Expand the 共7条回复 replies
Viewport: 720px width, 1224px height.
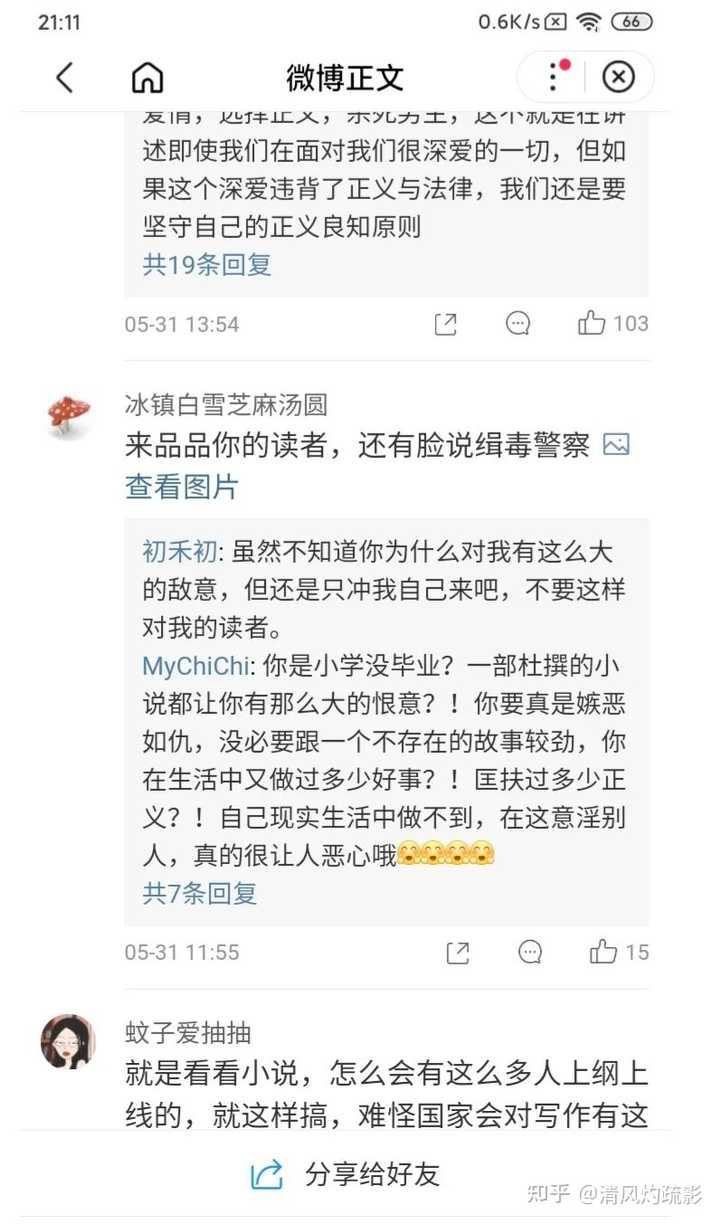(x=200, y=893)
